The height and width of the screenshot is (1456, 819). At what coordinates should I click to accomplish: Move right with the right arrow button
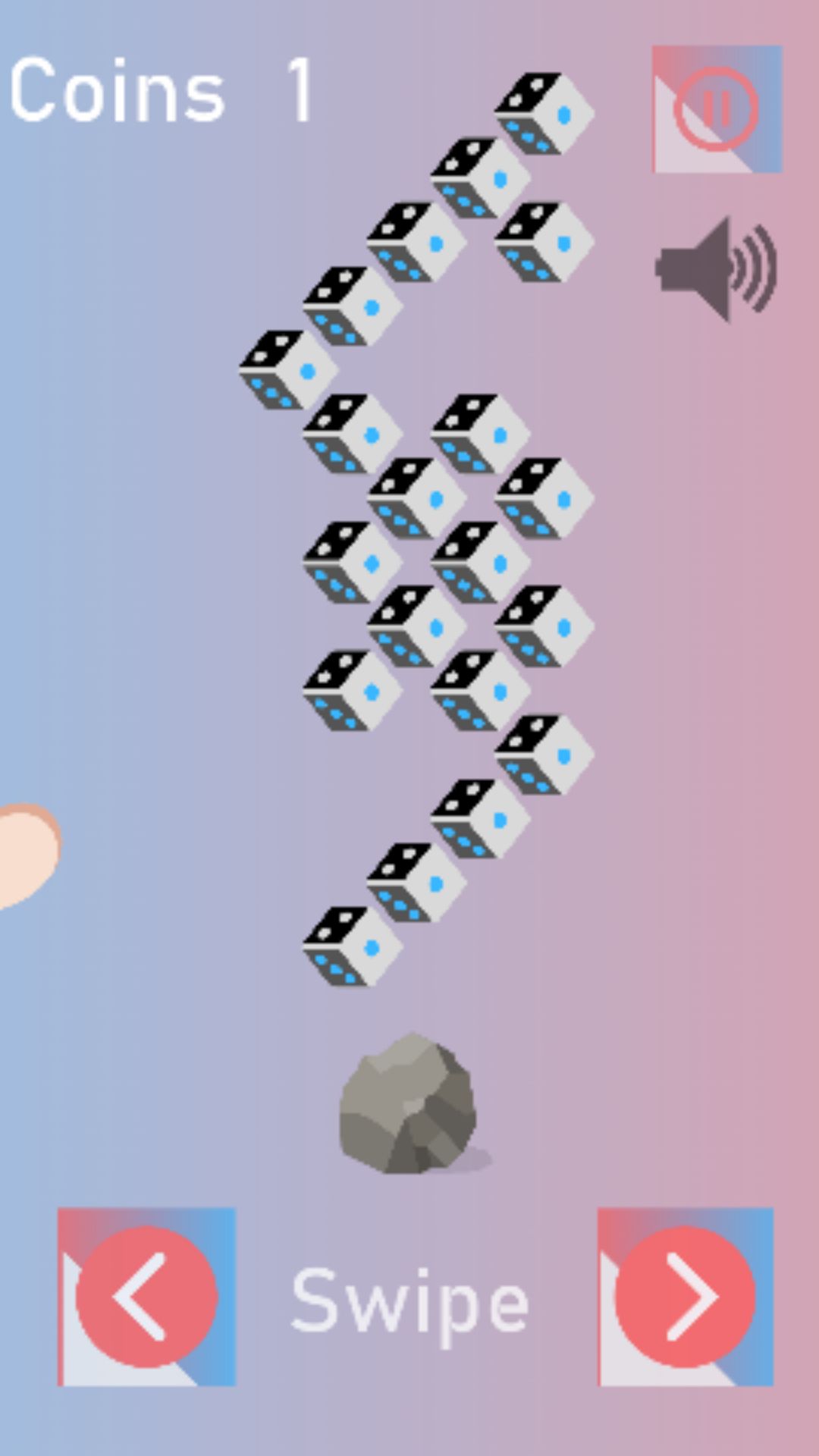[686, 1297]
